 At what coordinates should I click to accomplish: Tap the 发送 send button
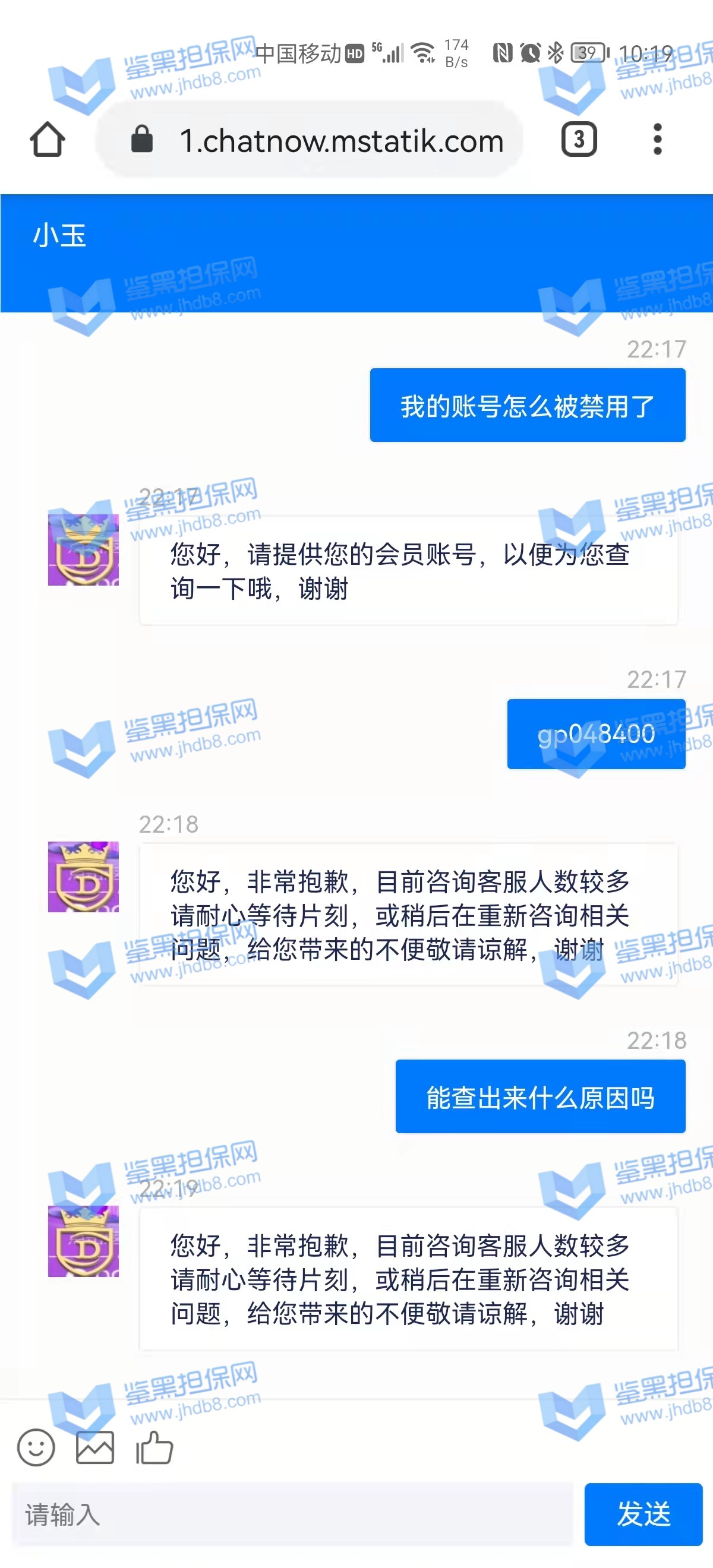[x=643, y=1515]
